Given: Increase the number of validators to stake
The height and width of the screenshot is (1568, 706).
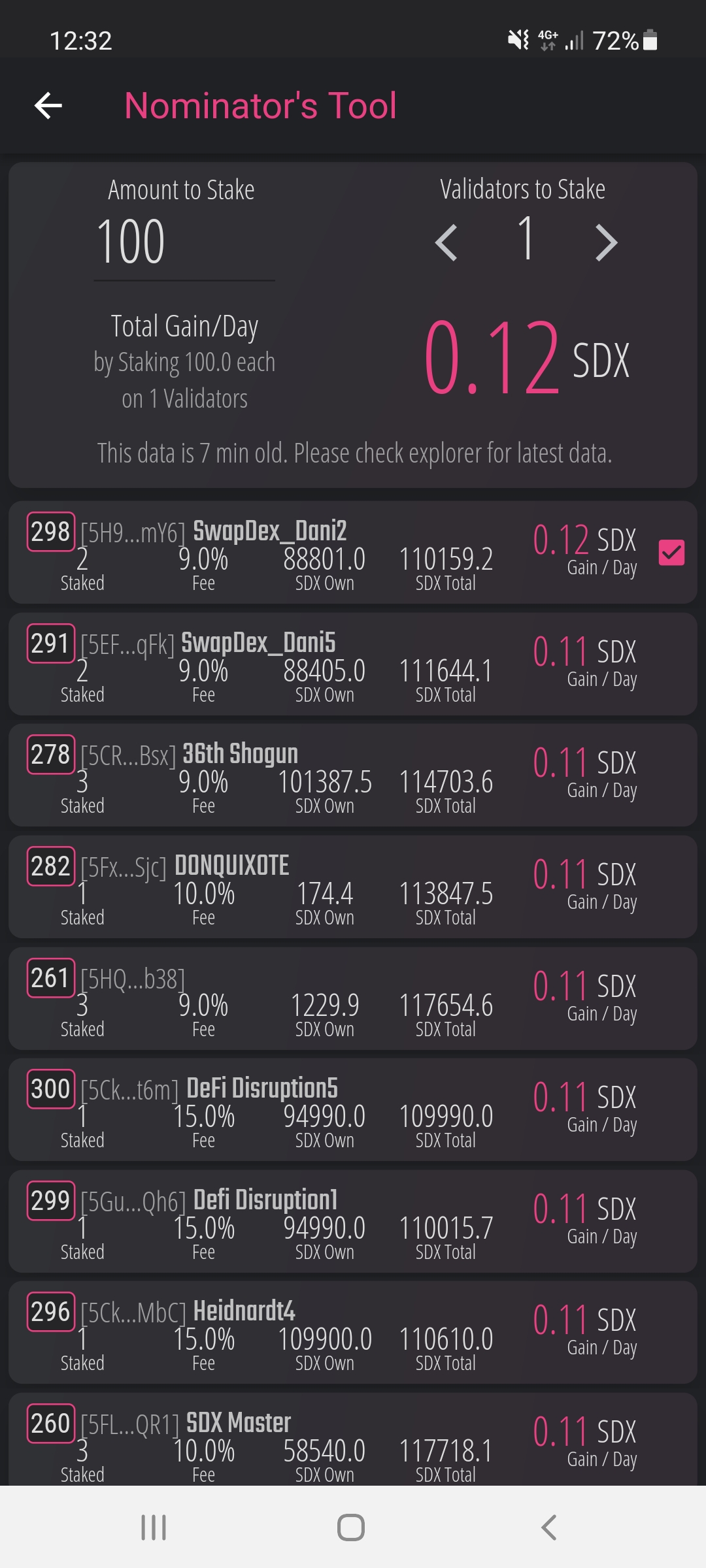Looking at the screenshot, I should [607, 243].
